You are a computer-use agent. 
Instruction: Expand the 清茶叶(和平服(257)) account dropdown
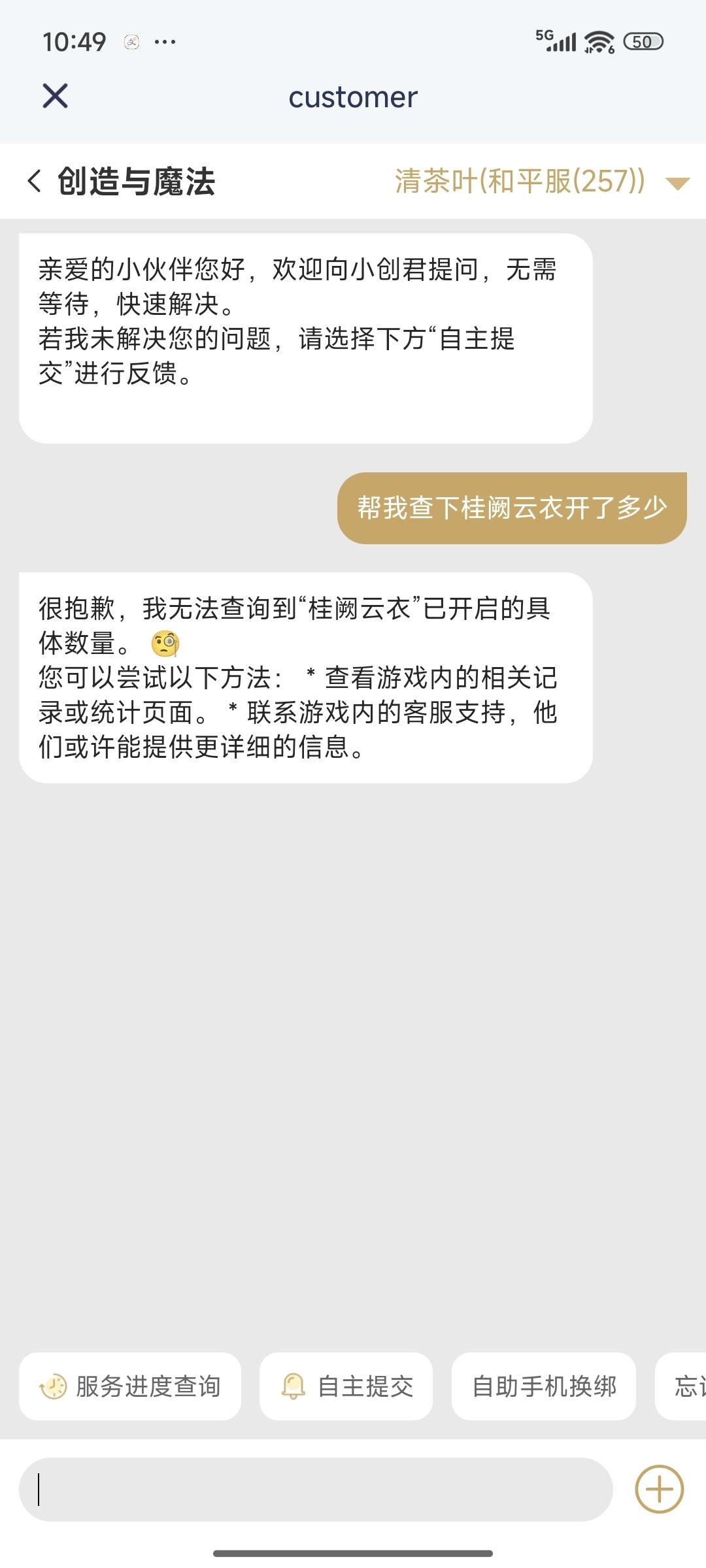tap(677, 183)
